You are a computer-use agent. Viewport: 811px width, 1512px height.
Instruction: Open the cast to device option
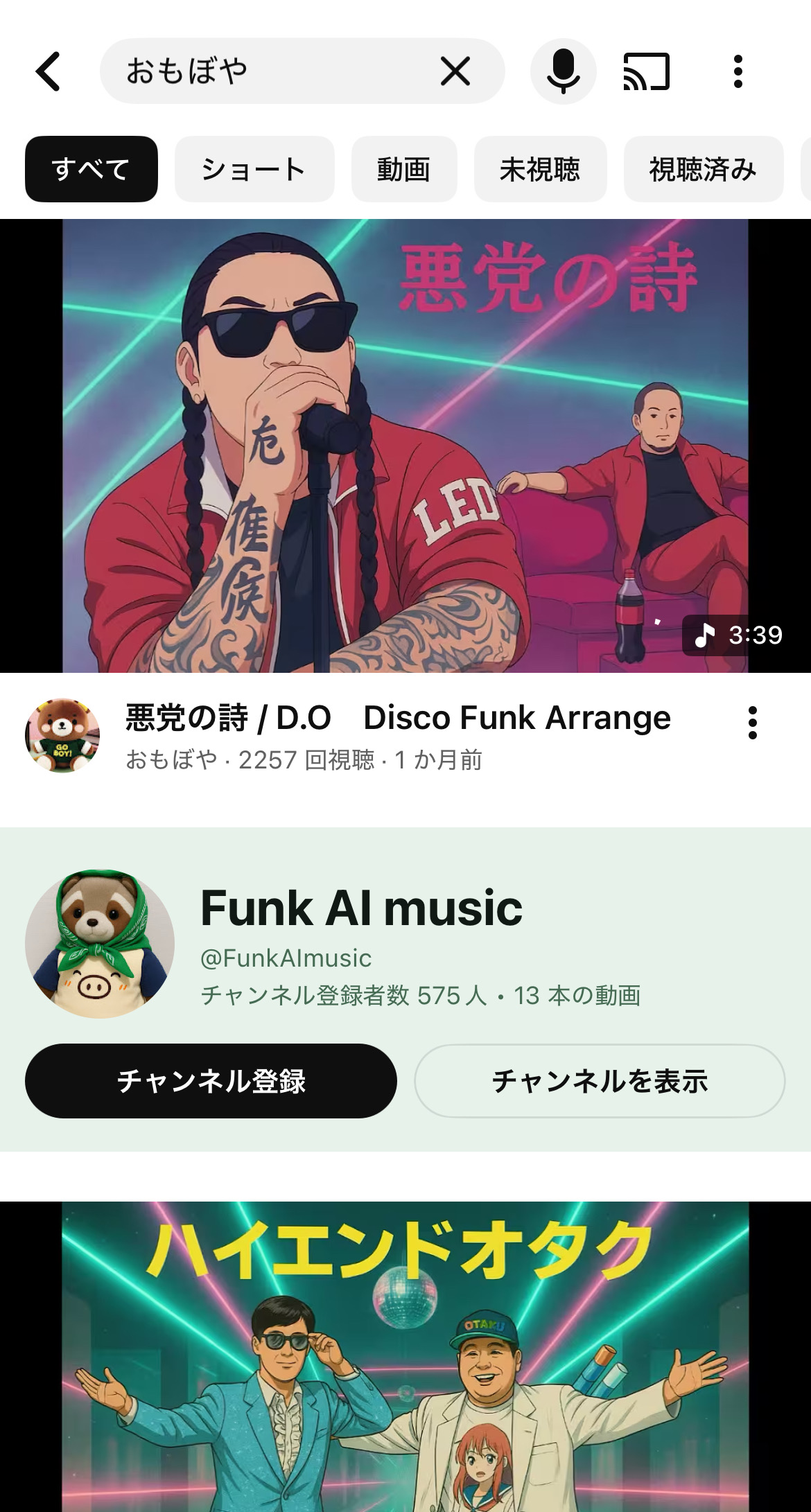click(x=646, y=71)
